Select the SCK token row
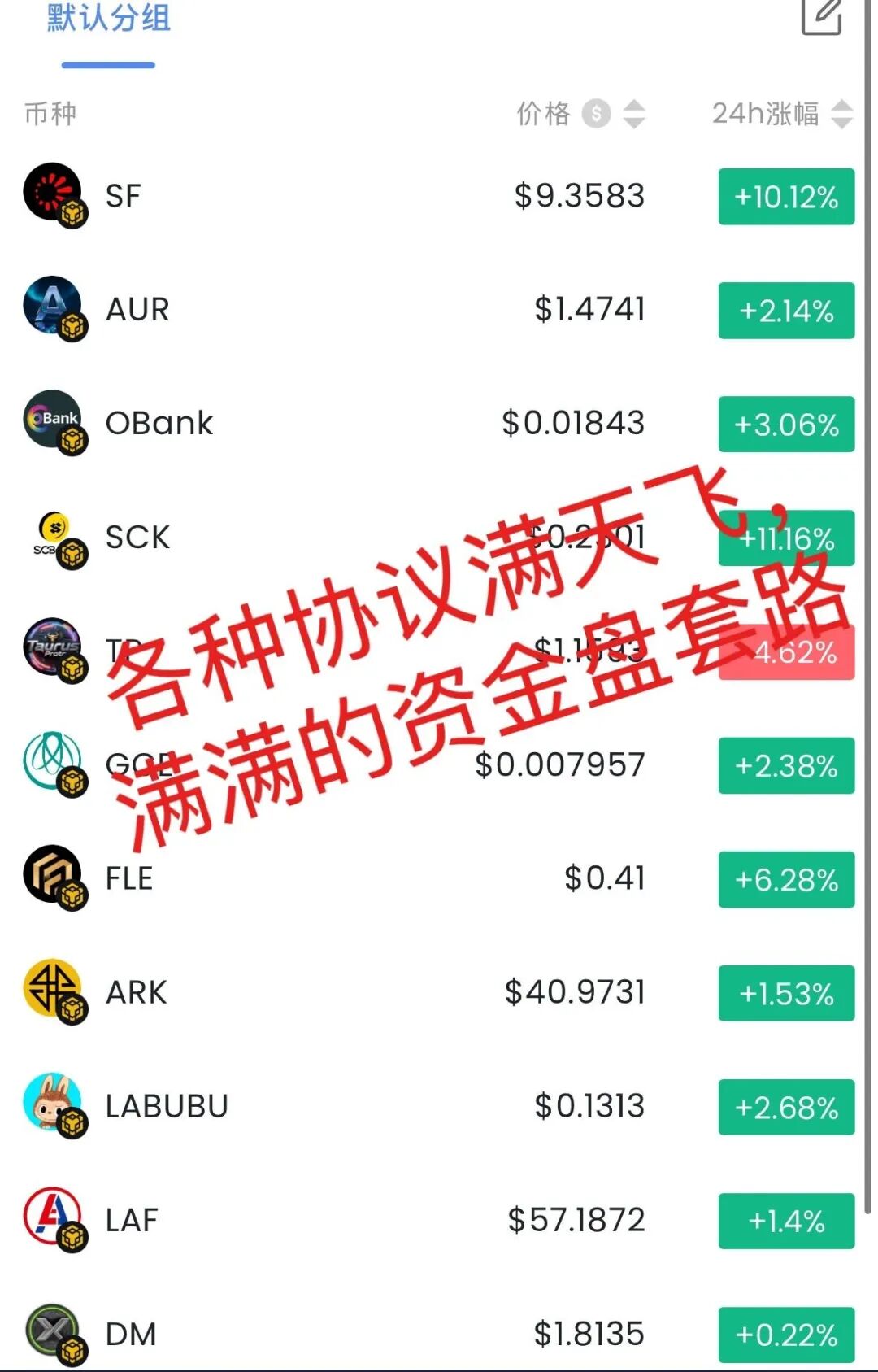 (x=137, y=538)
